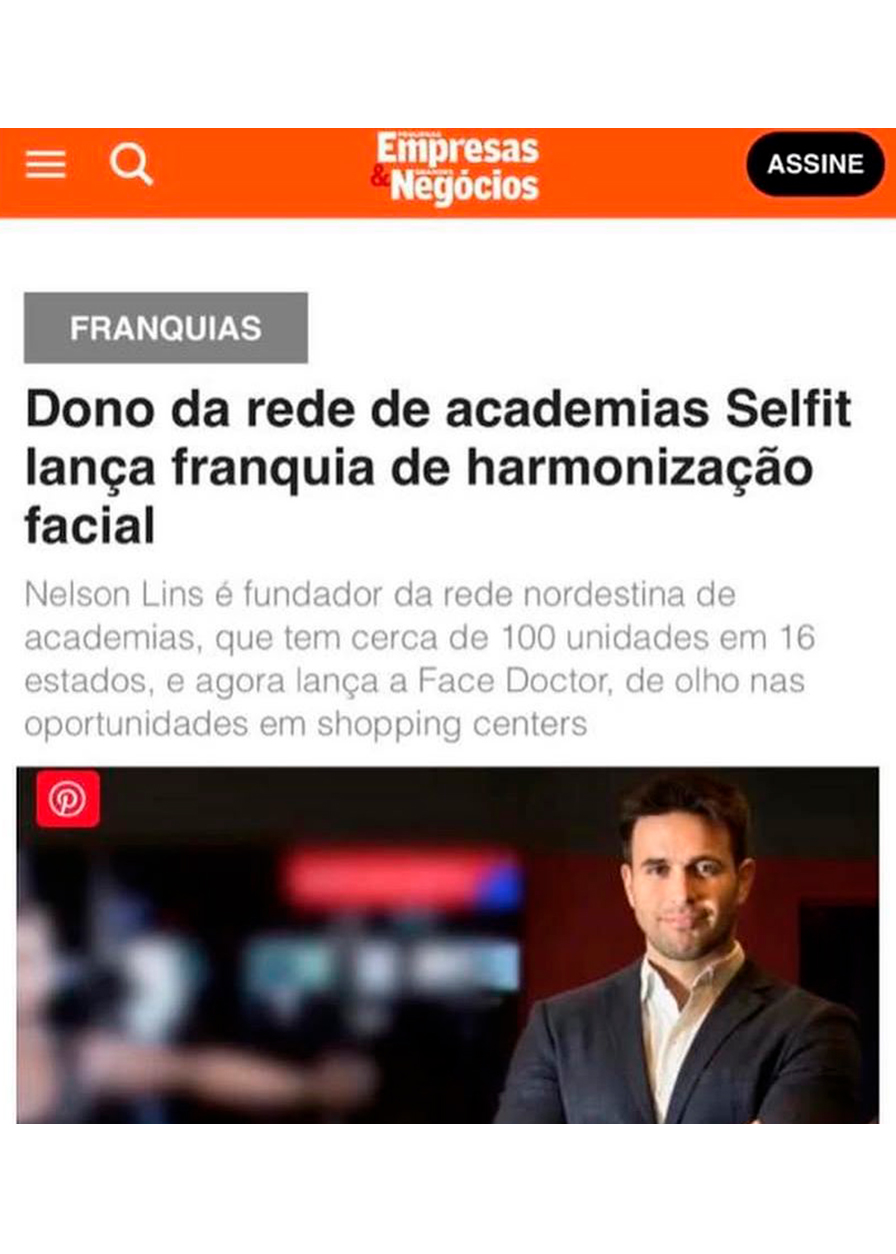Open the hamburger menu
This screenshot has height=1254, width=896.
pos(46,165)
